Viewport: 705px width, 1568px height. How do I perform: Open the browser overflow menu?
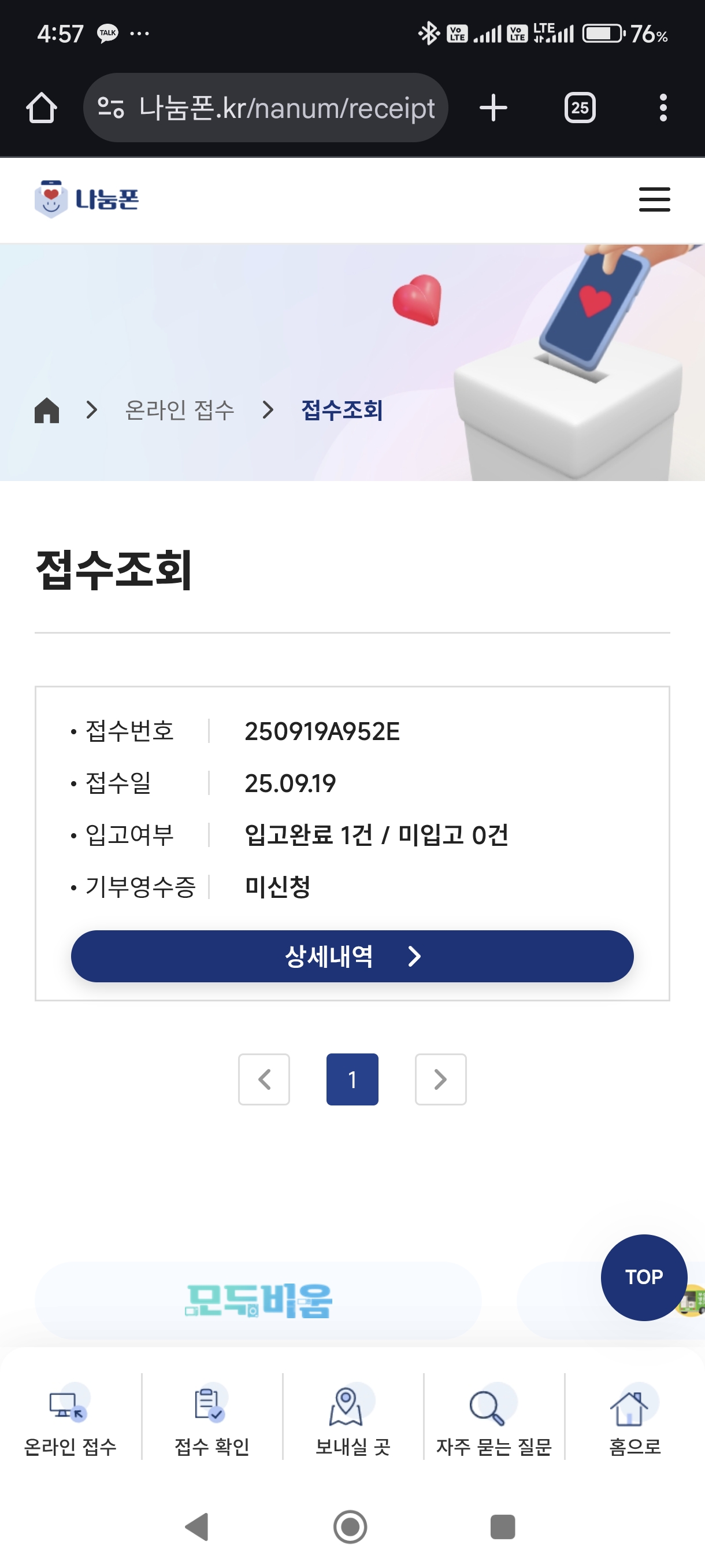coord(663,108)
